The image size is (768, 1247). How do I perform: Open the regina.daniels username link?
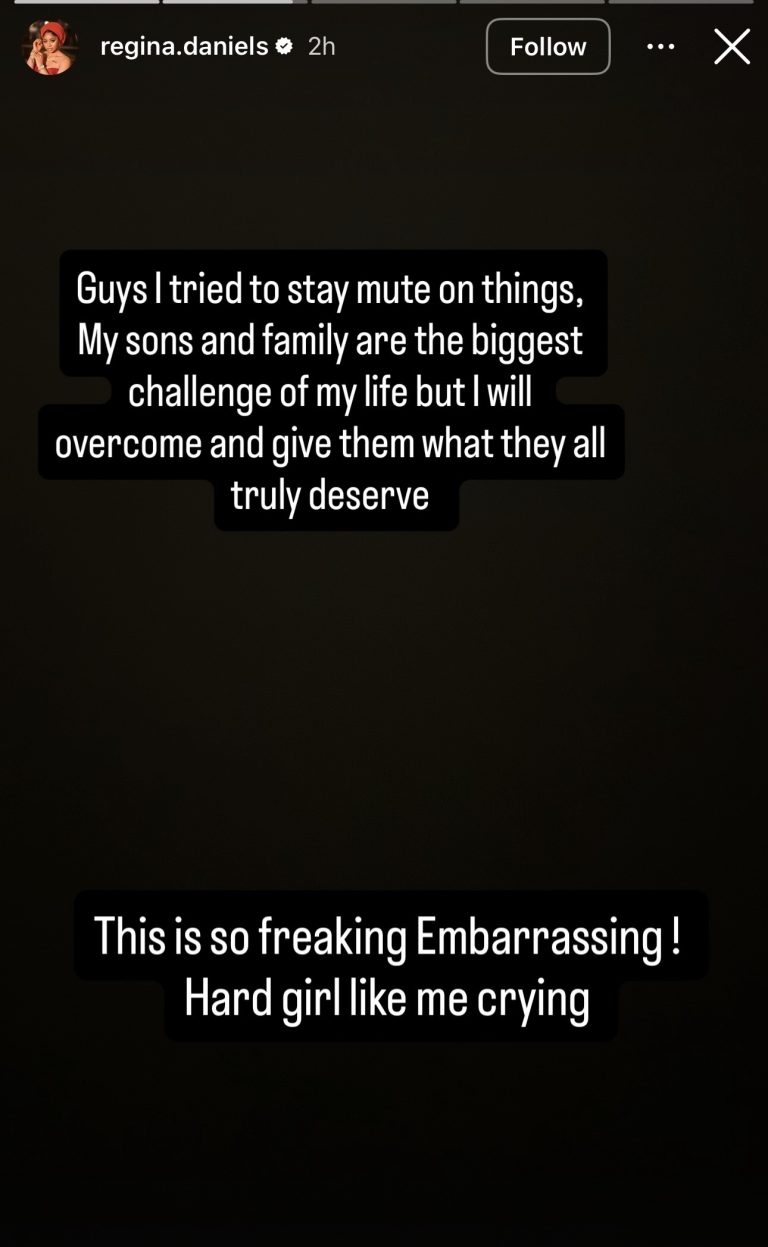coord(184,46)
